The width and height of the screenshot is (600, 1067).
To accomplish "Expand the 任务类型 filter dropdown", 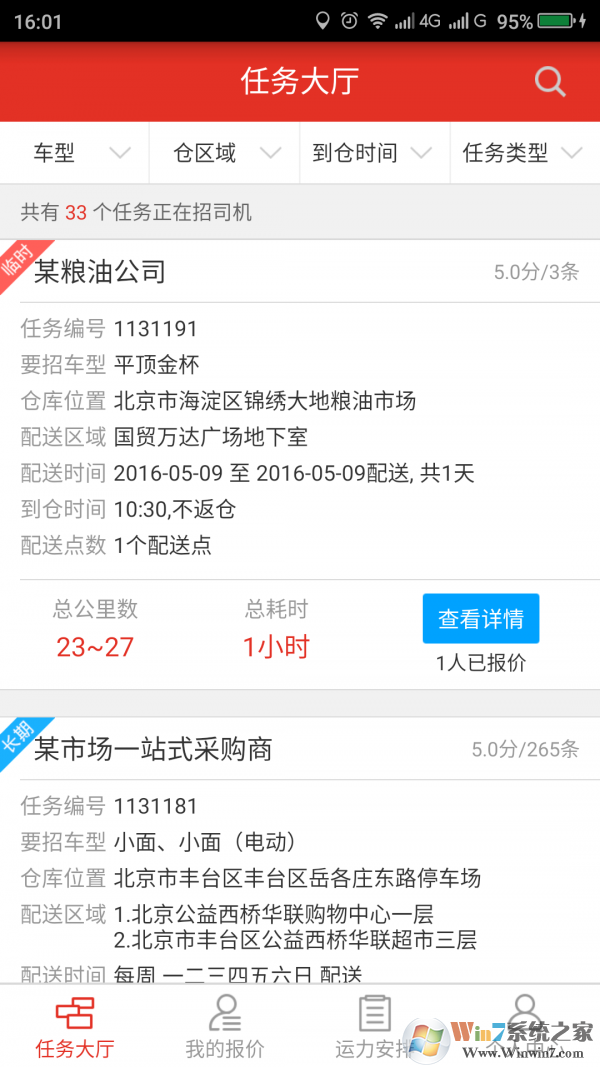I will [x=524, y=153].
